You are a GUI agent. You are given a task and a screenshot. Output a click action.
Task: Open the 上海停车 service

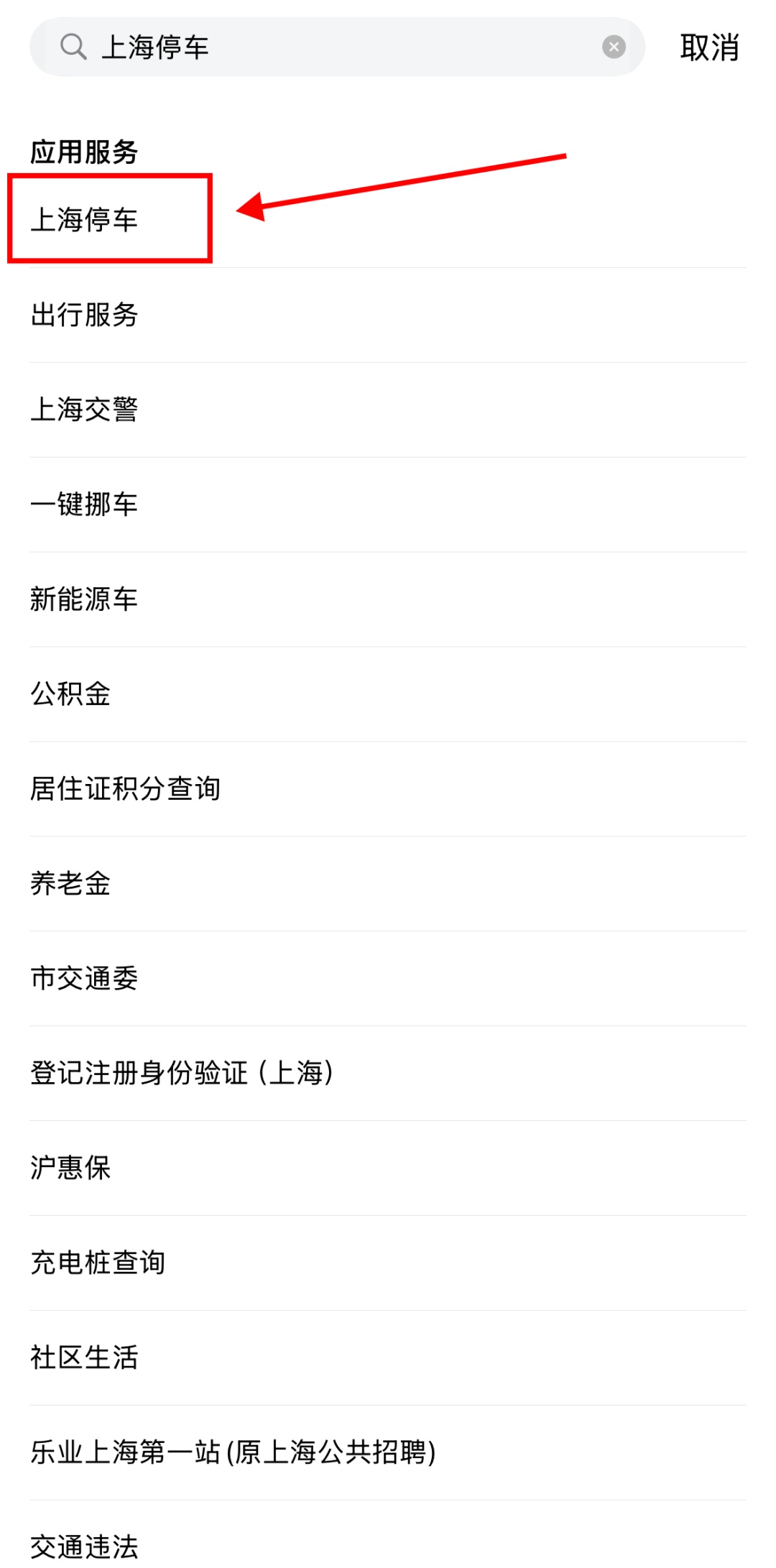point(85,219)
